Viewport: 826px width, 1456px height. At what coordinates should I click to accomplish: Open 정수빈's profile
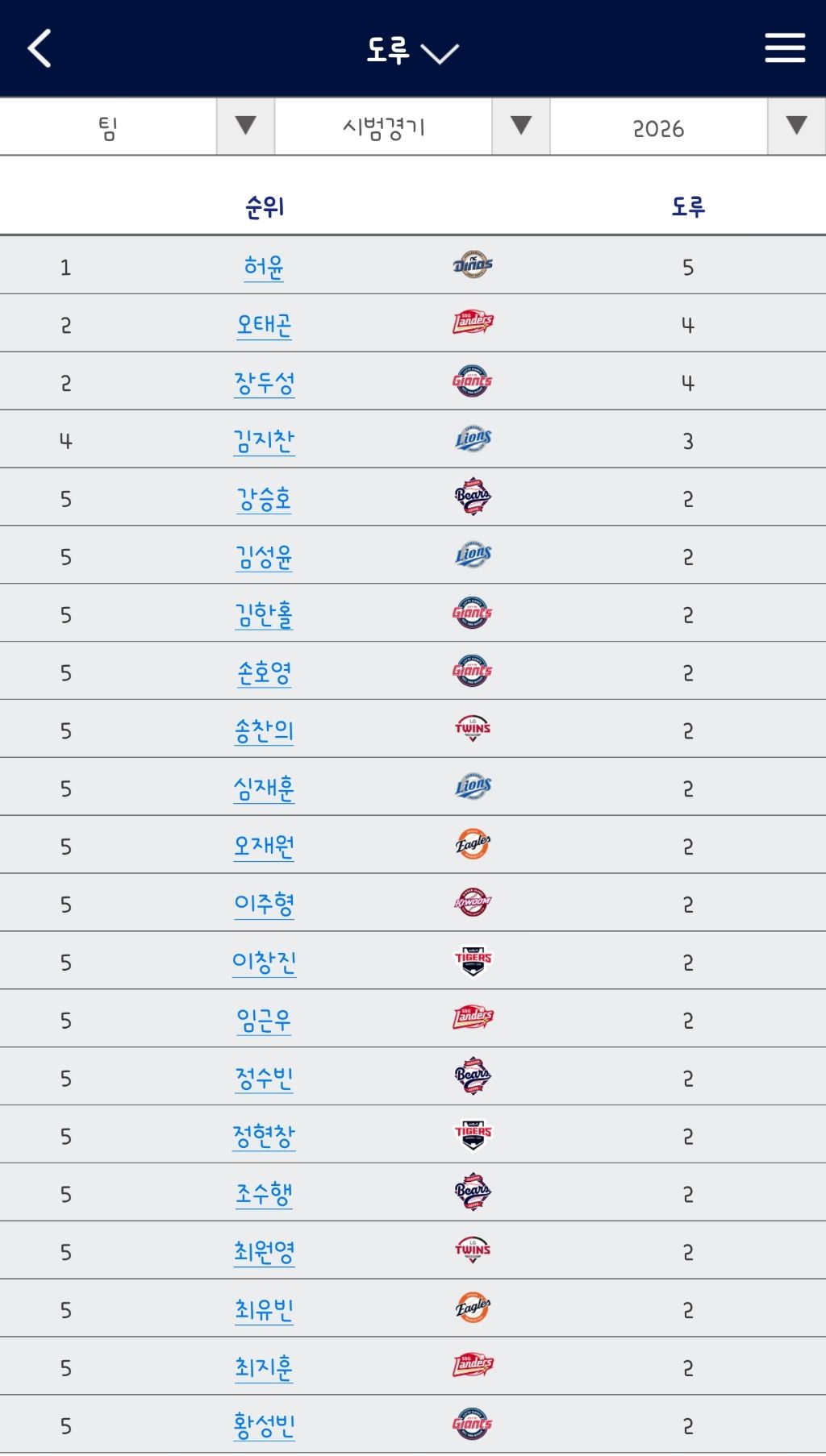coord(264,1079)
